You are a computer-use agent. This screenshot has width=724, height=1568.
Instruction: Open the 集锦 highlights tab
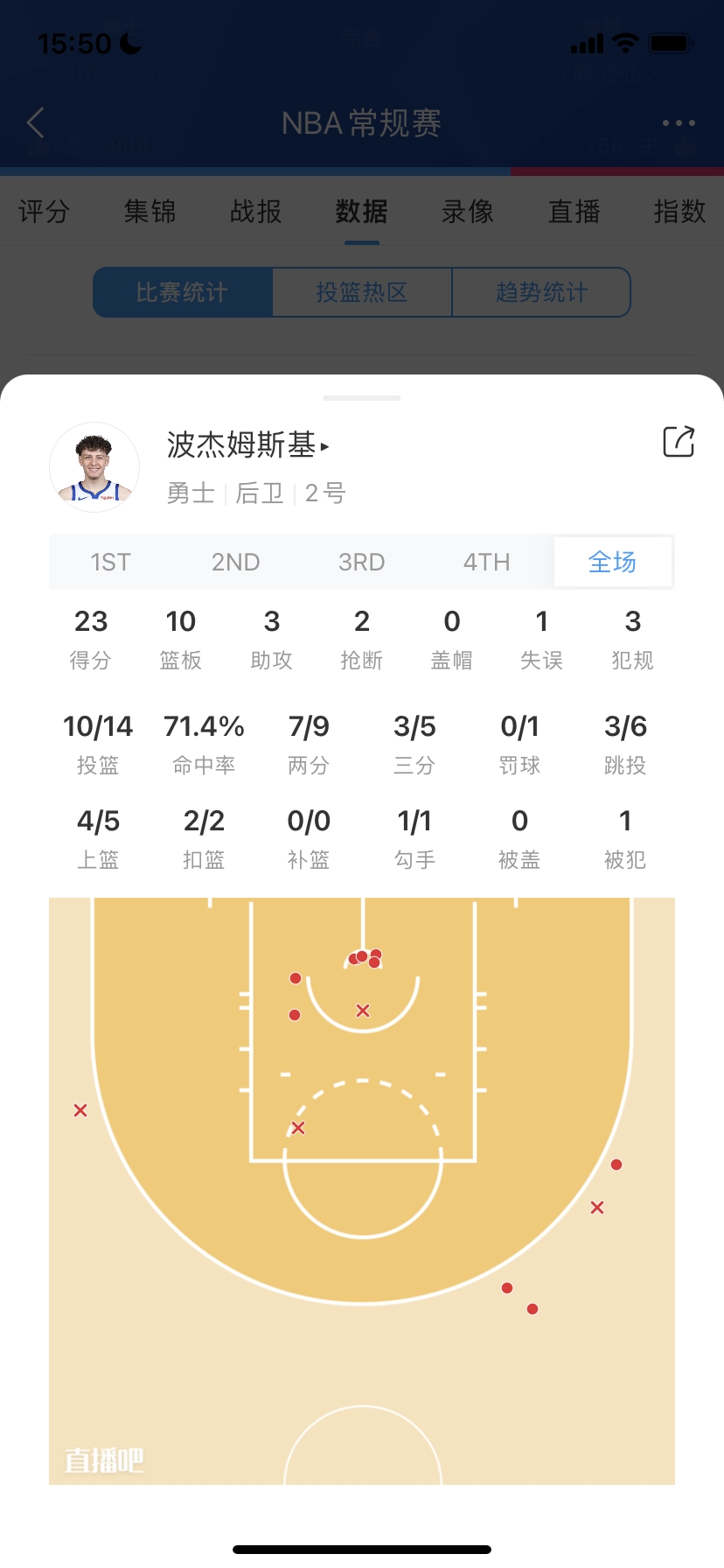150,211
